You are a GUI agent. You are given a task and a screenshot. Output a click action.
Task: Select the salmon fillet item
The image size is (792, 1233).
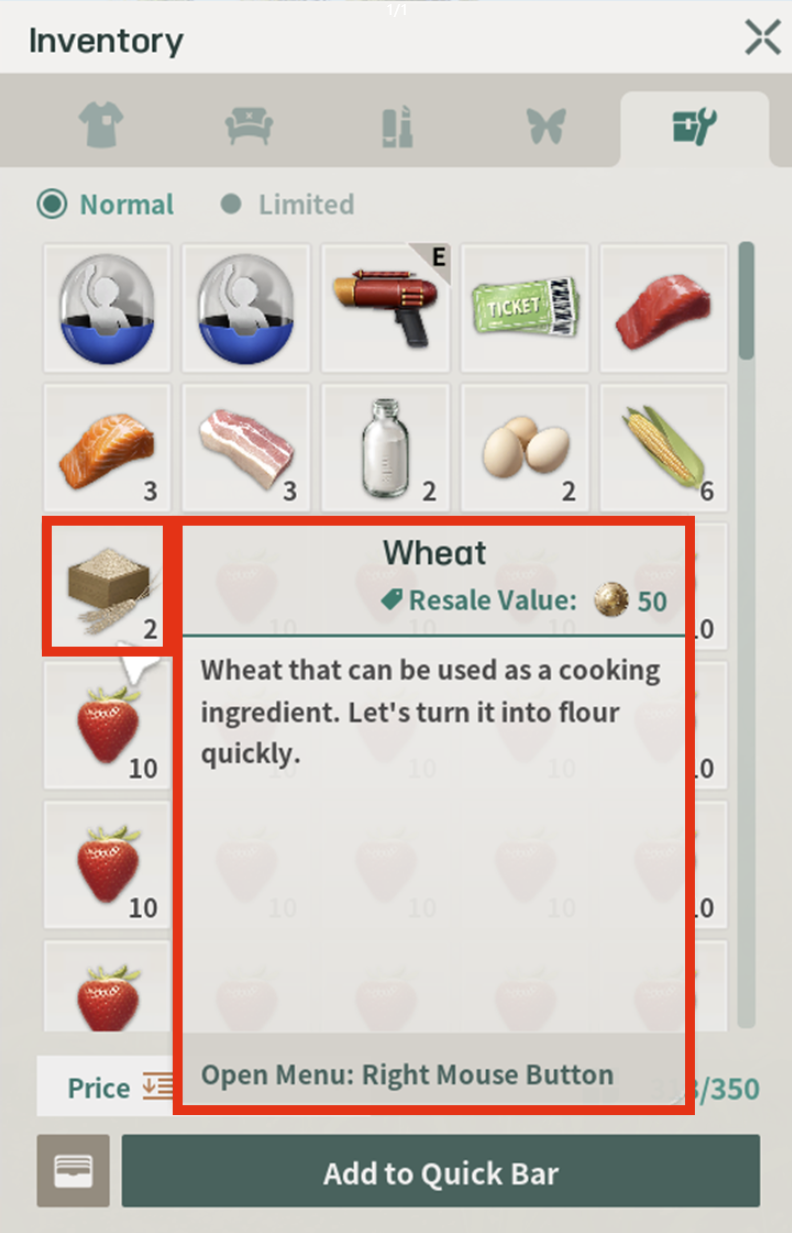coord(107,447)
